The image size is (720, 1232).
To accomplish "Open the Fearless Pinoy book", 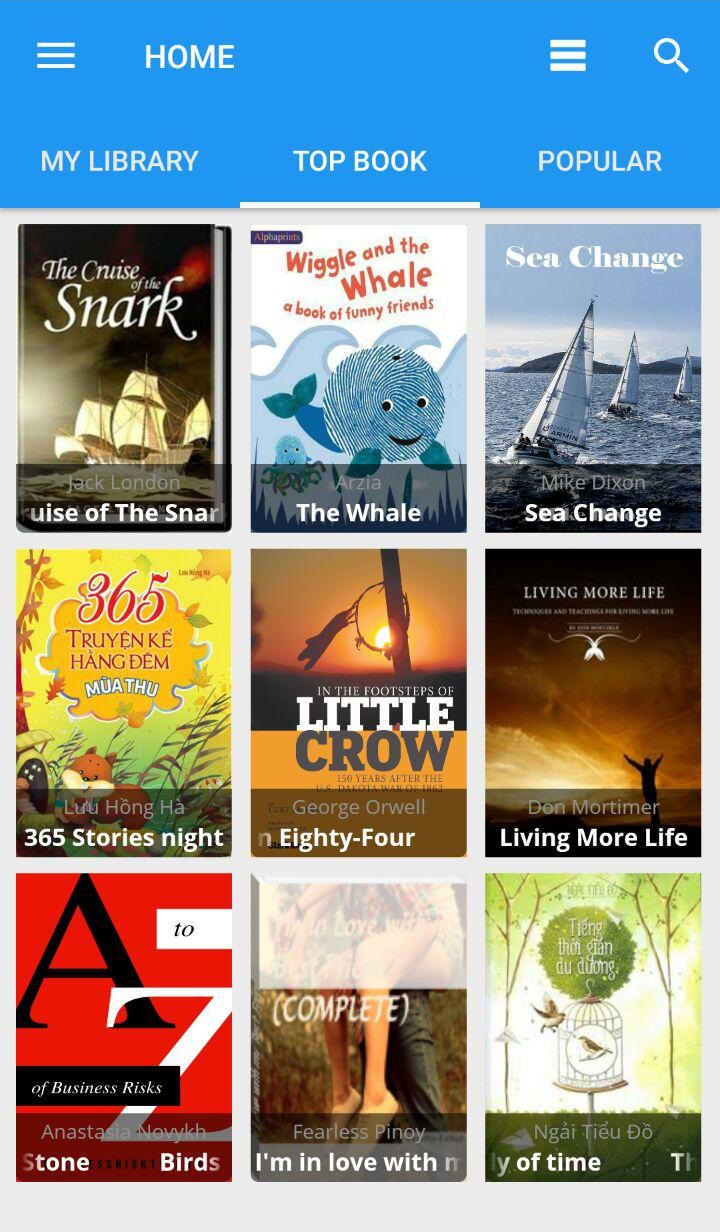I will 358,1027.
